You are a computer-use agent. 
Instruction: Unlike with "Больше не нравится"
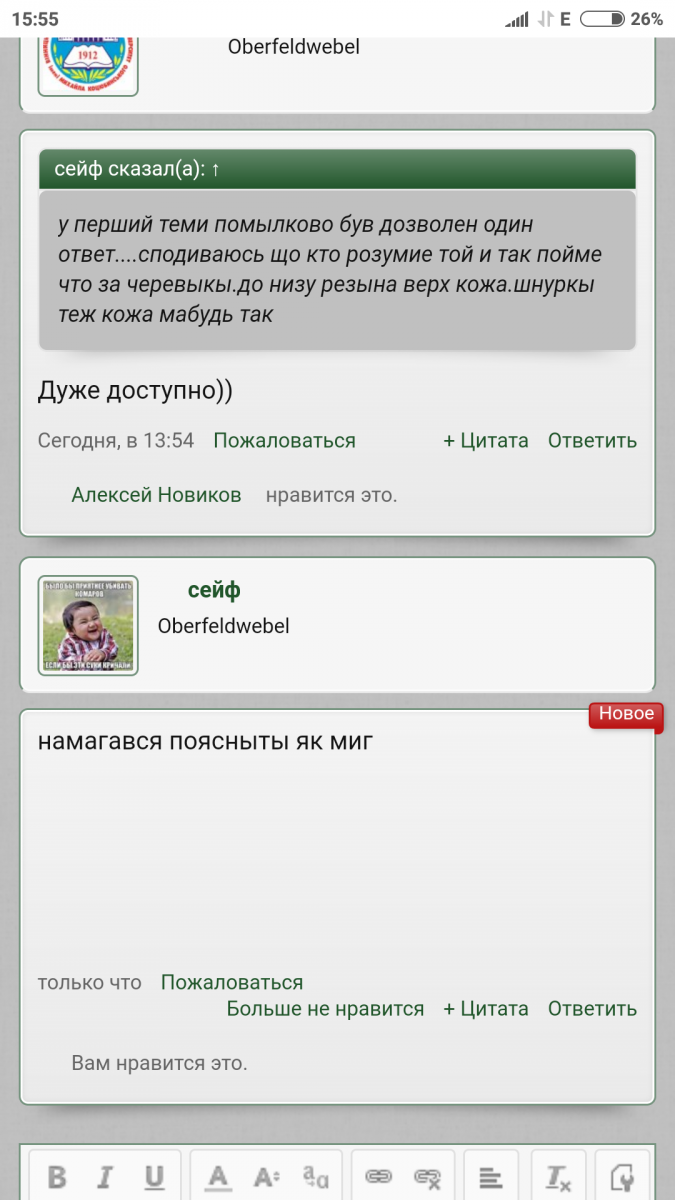325,1009
